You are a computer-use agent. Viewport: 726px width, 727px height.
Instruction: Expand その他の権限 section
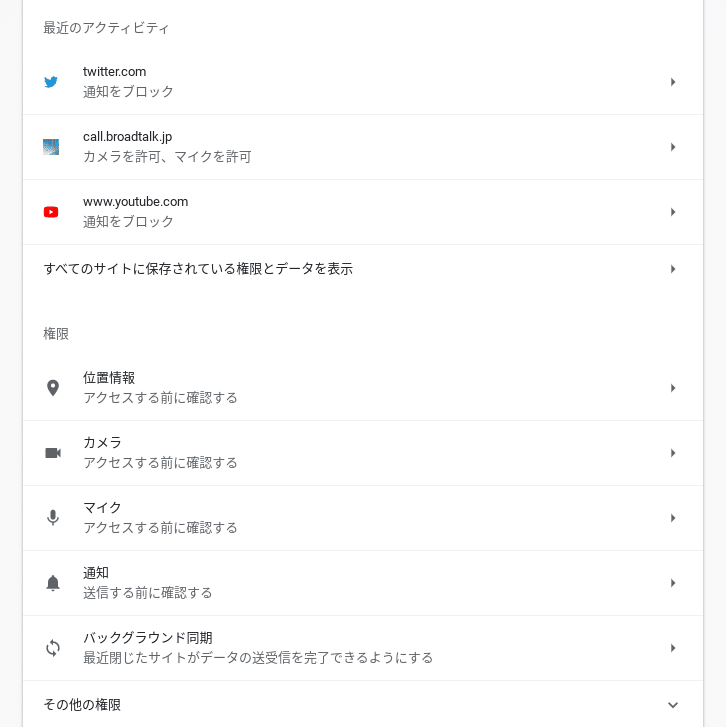pos(362,705)
